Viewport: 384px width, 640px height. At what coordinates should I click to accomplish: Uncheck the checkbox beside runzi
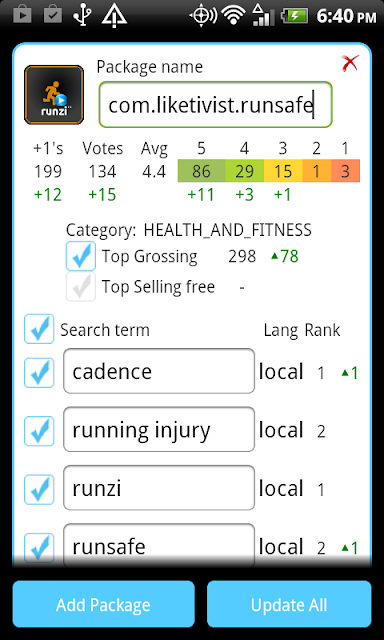point(39,489)
